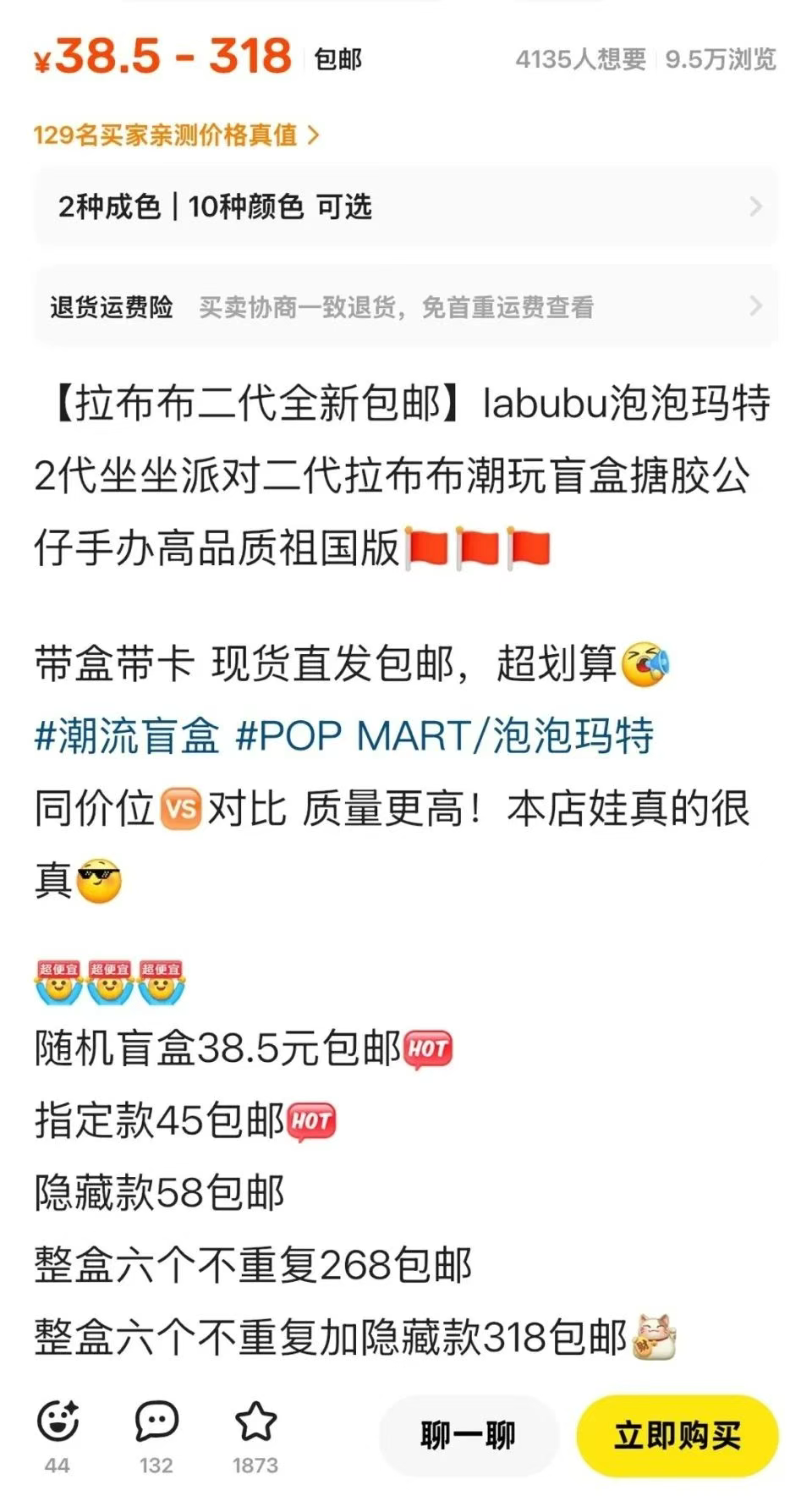Open the 2种成色 10种颜色 options row
812x1496 pixels.
click(406, 206)
